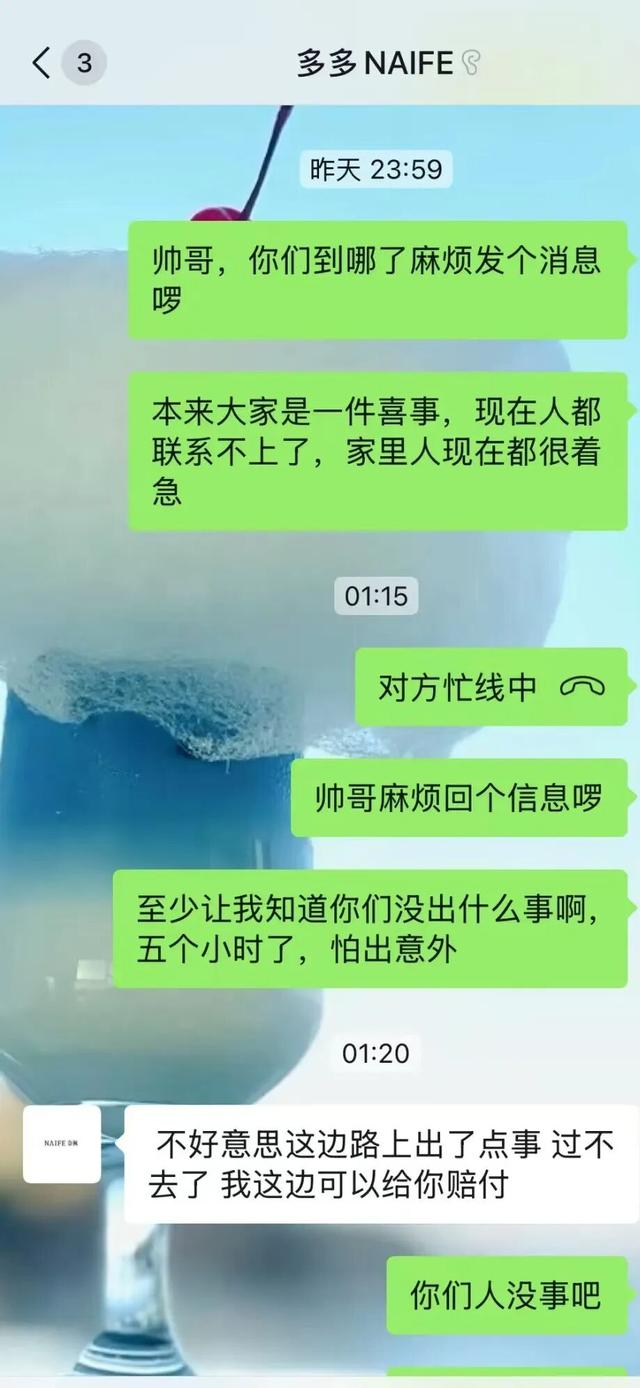
Task: Redial via the 对方忙线中 call bubble
Action: 491,687
